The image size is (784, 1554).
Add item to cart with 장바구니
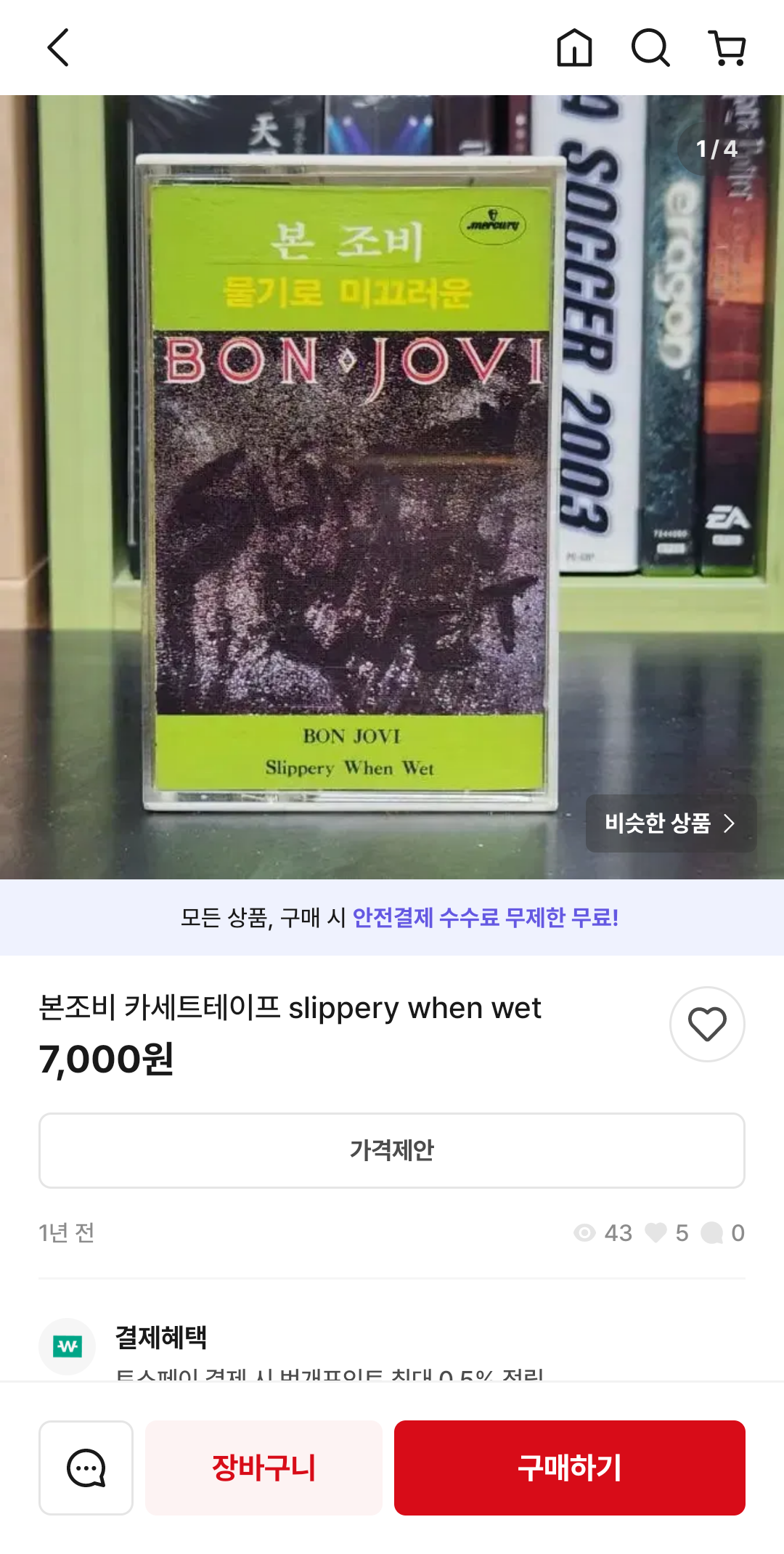264,1468
